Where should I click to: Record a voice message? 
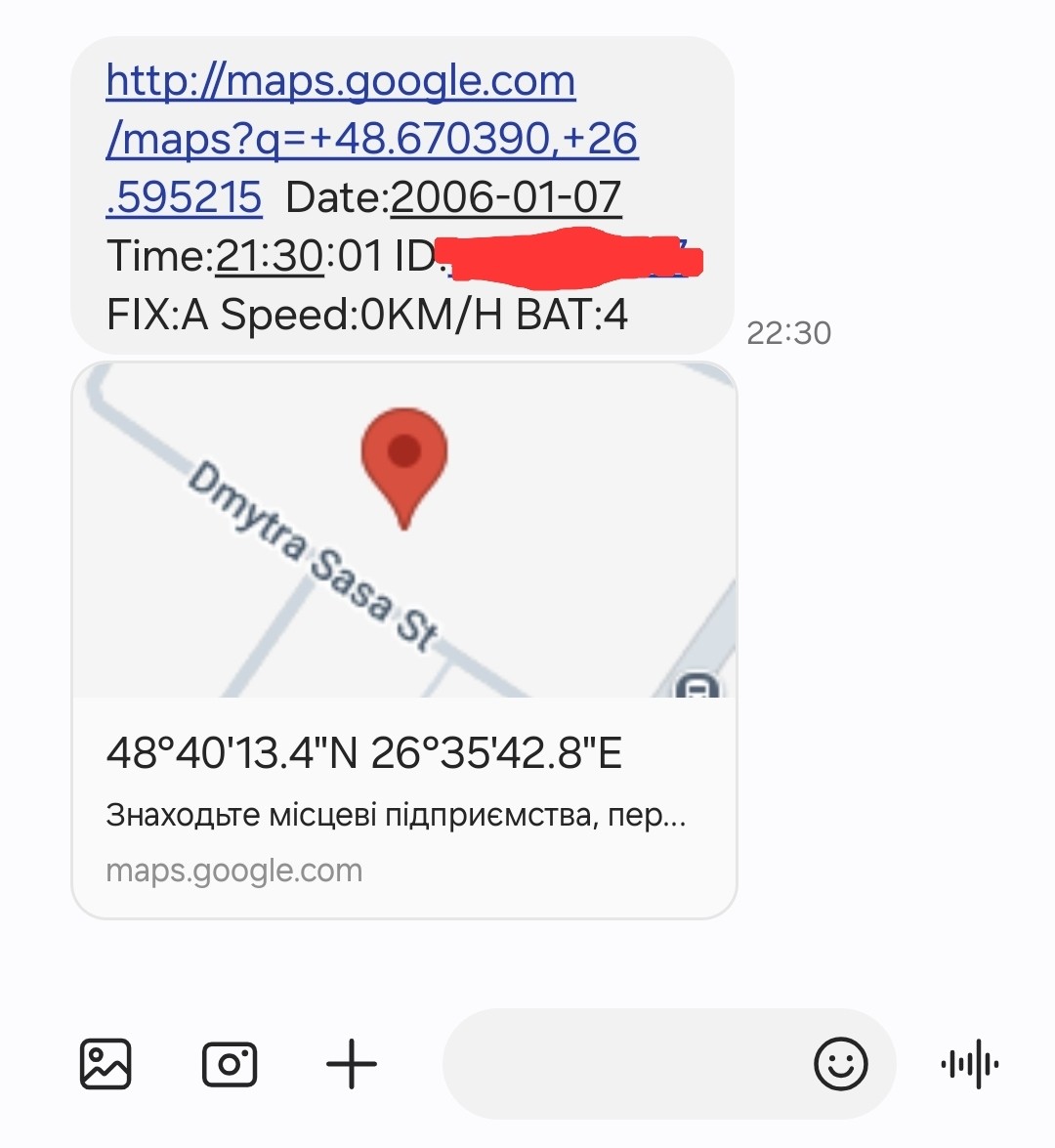pyautogui.click(x=969, y=1064)
